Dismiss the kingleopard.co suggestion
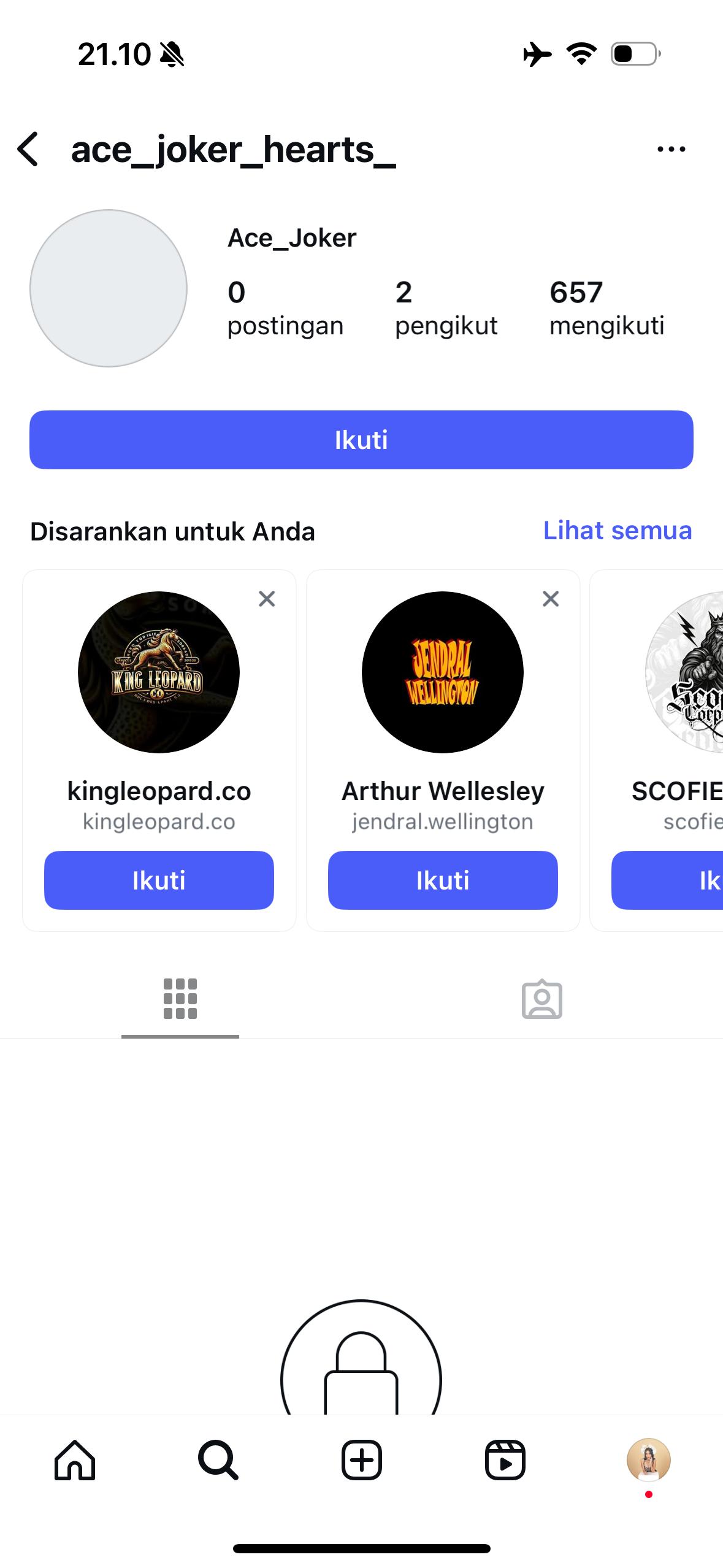Image resolution: width=723 pixels, height=1568 pixels. tap(267, 599)
